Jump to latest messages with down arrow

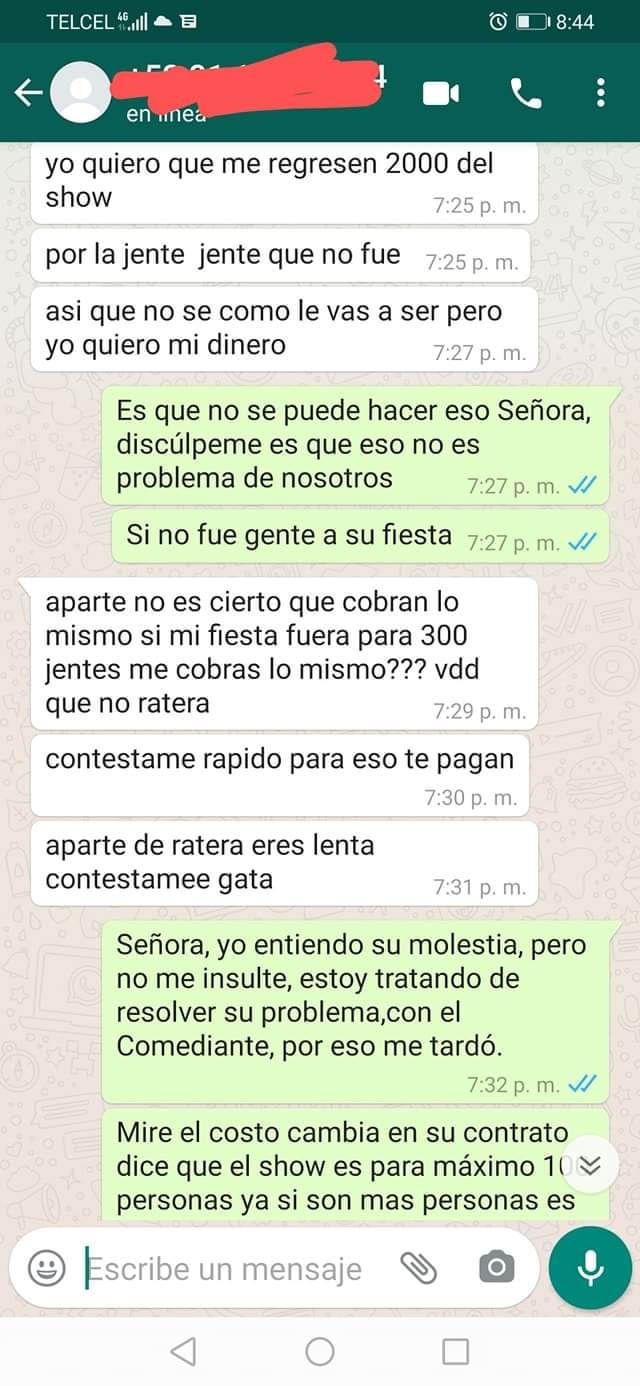point(591,1165)
